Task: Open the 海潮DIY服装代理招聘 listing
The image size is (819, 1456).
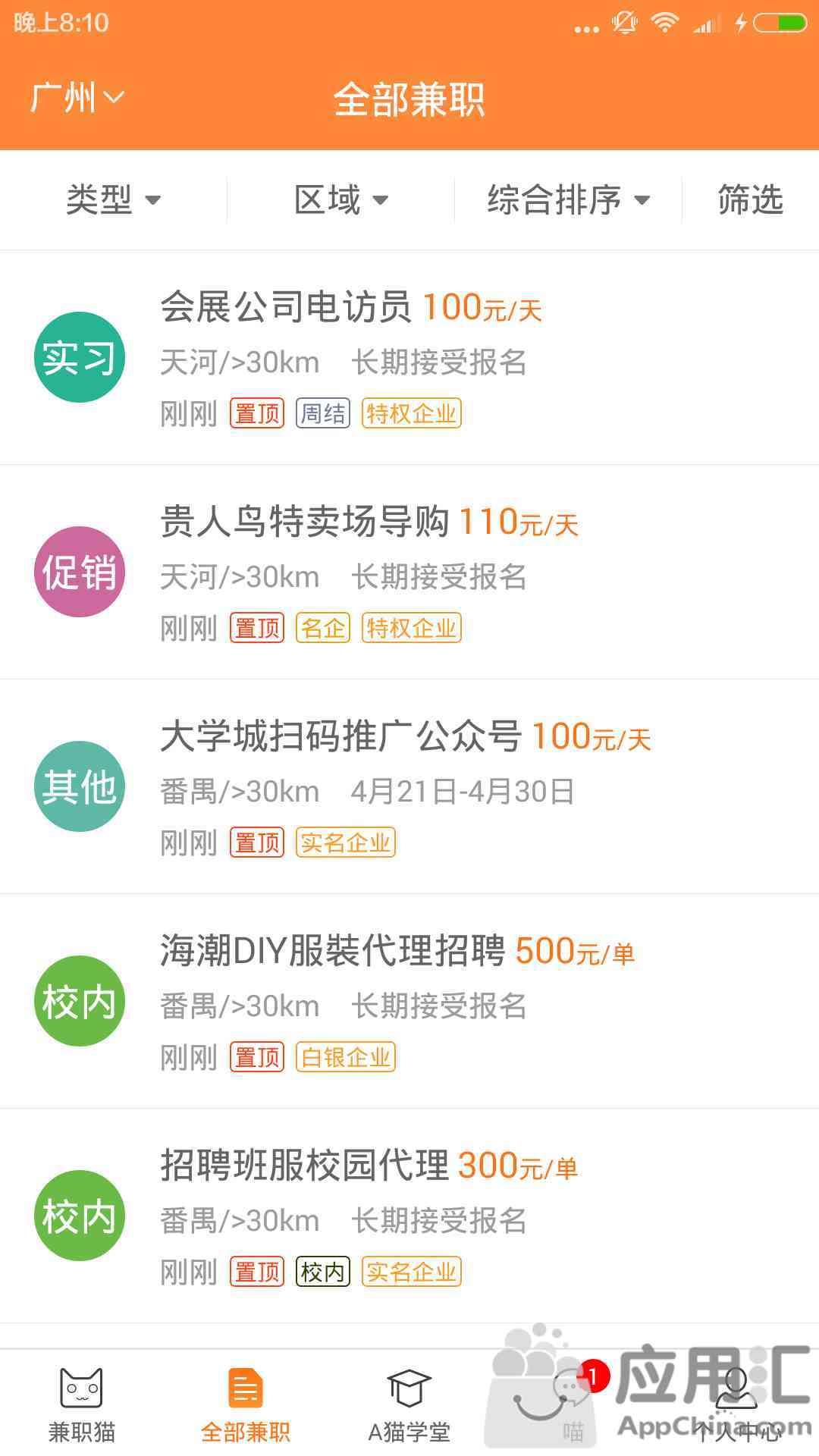Action: point(409,1001)
